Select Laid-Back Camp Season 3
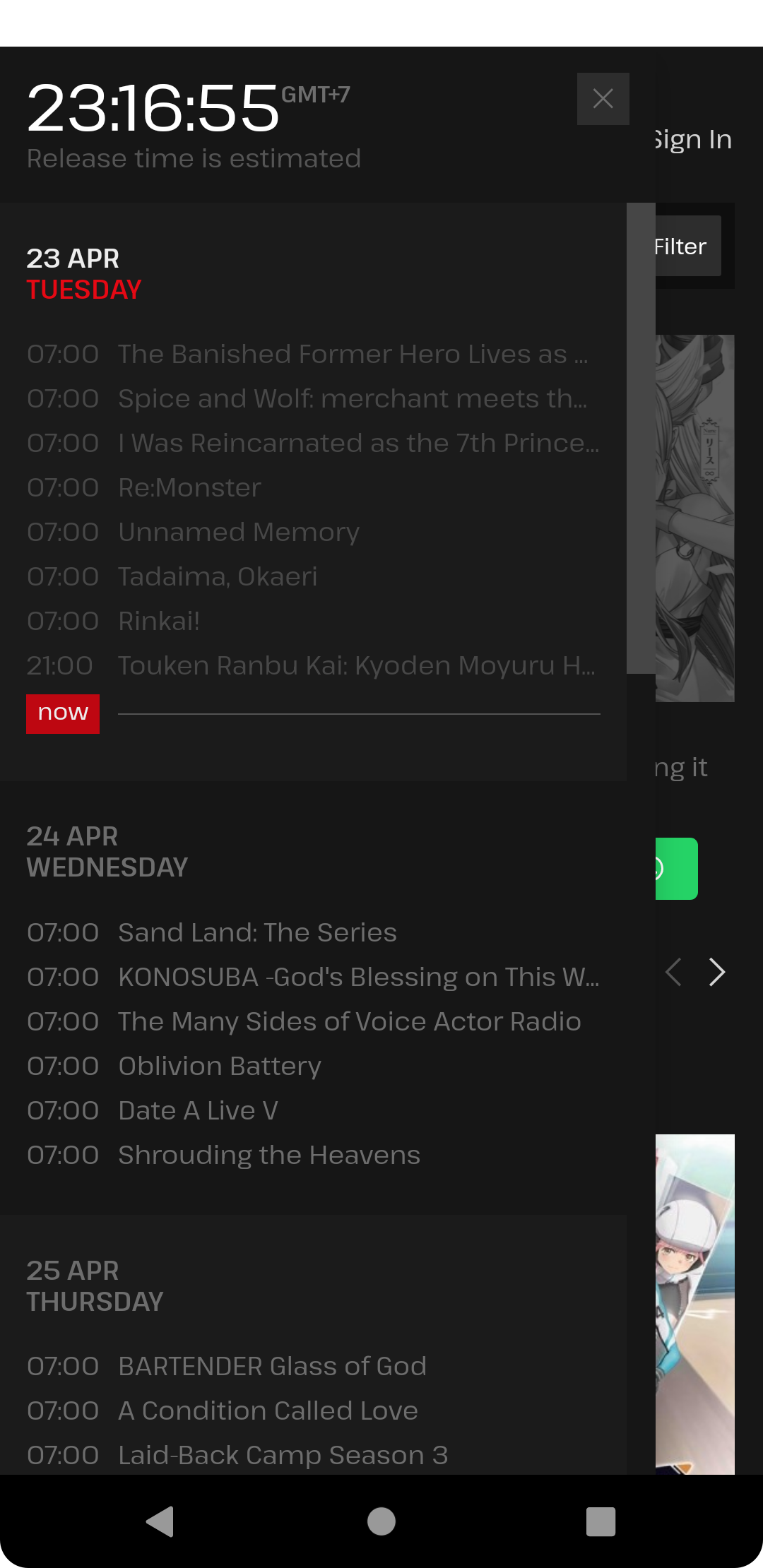The image size is (763, 1568). tap(283, 1456)
